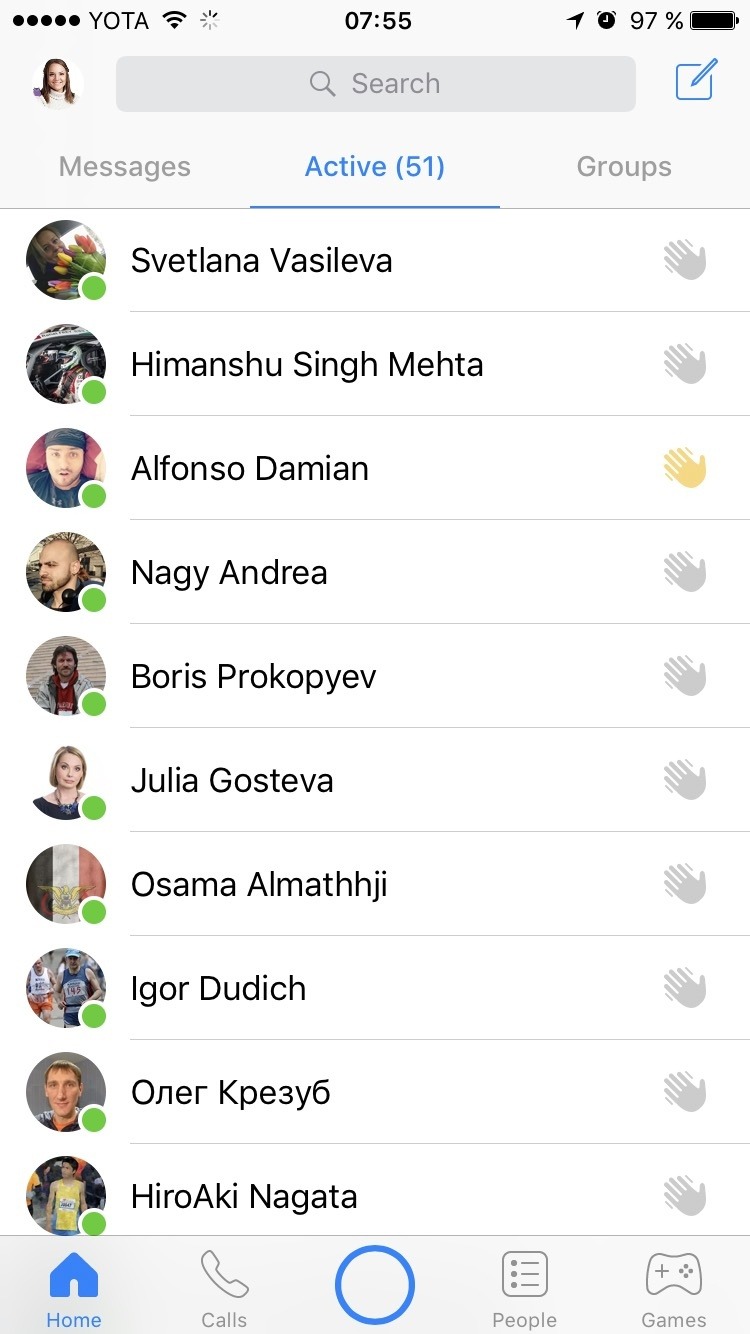Viewport: 750px width, 1334px height.
Task: Wave at Osama Almathhji
Action: click(x=685, y=885)
